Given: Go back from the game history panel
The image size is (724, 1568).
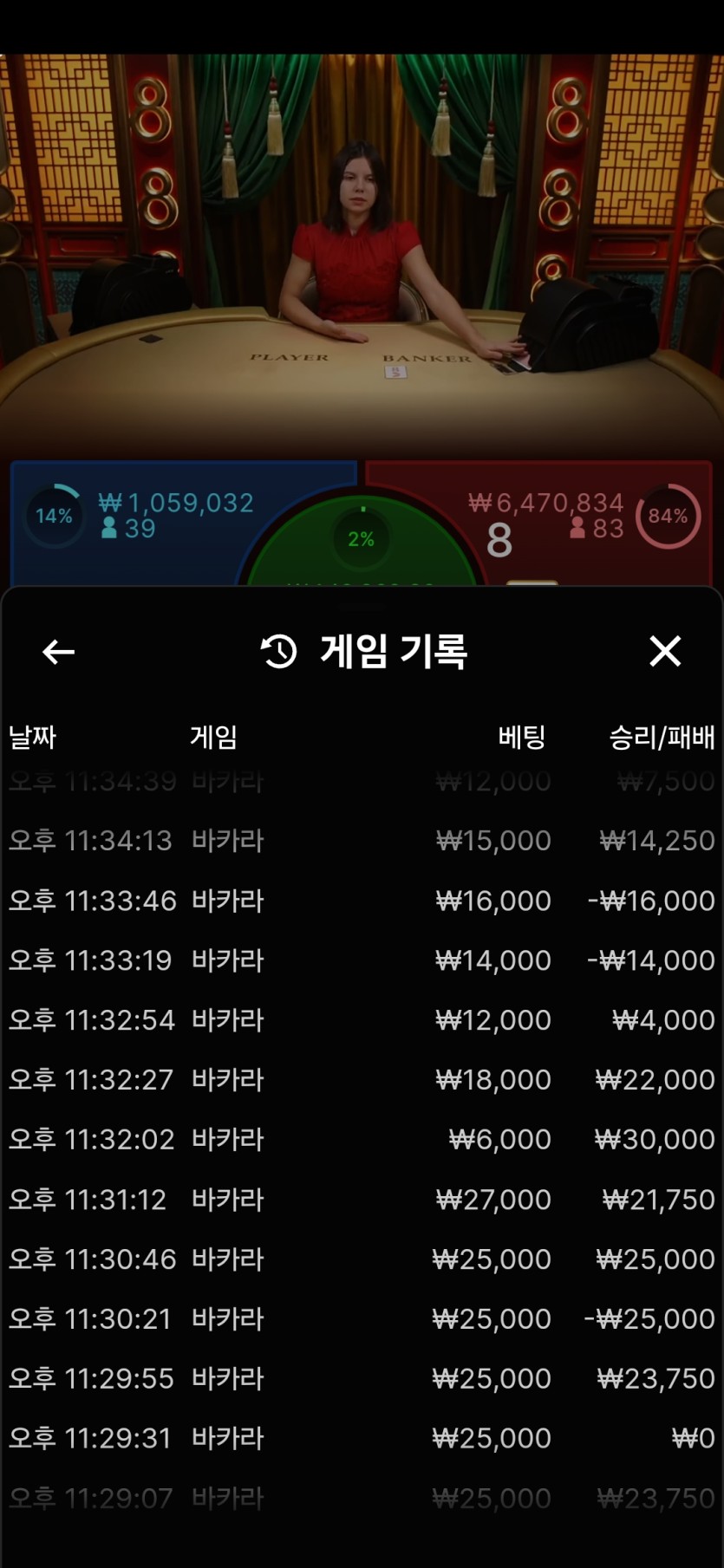Looking at the screenshot, I should 58,652.
